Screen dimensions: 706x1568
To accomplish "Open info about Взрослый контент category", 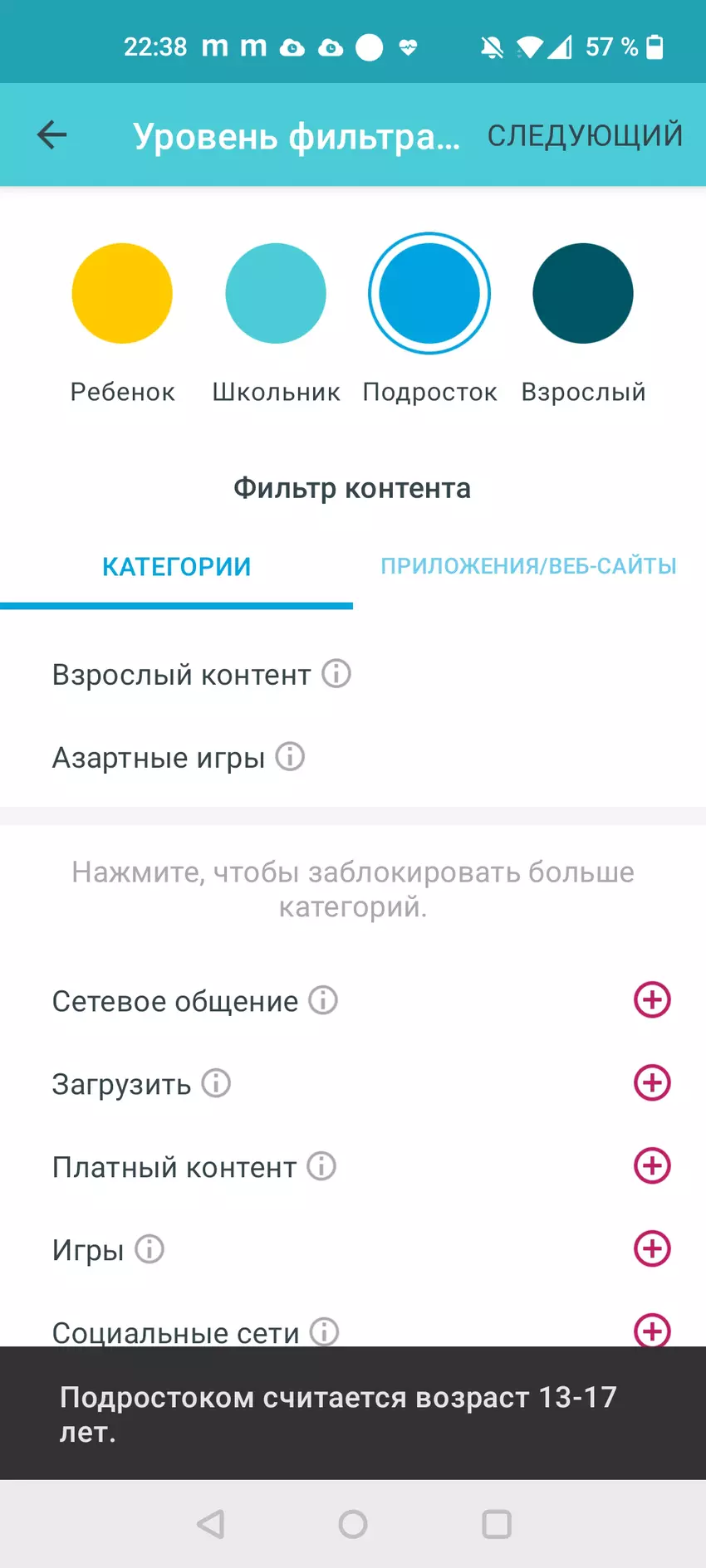I will [x=336, y=674].
